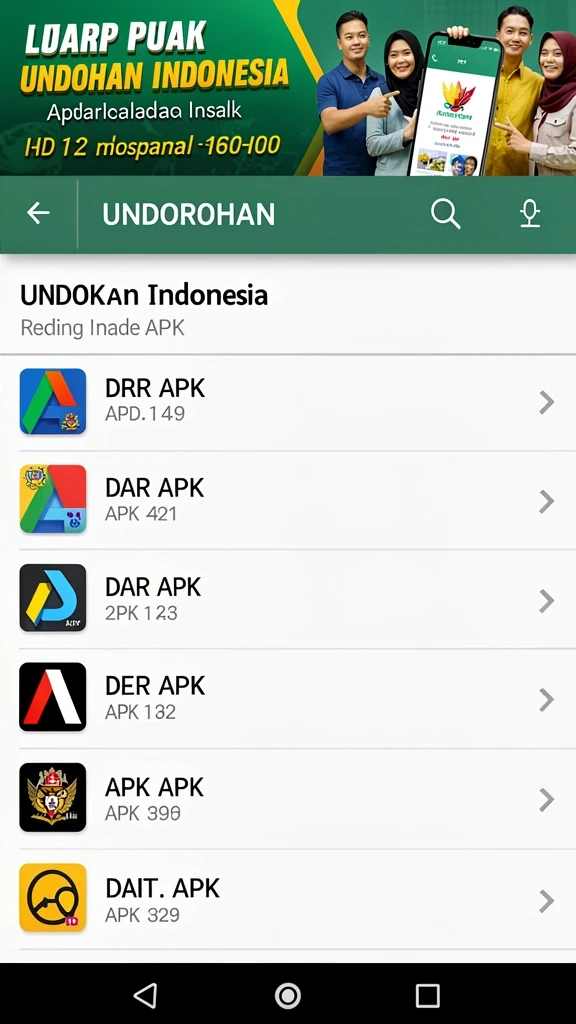The image size is (576, 1024).
Task: Open the Undohan Indonesia promo banner
Action: tap(288, 88)
